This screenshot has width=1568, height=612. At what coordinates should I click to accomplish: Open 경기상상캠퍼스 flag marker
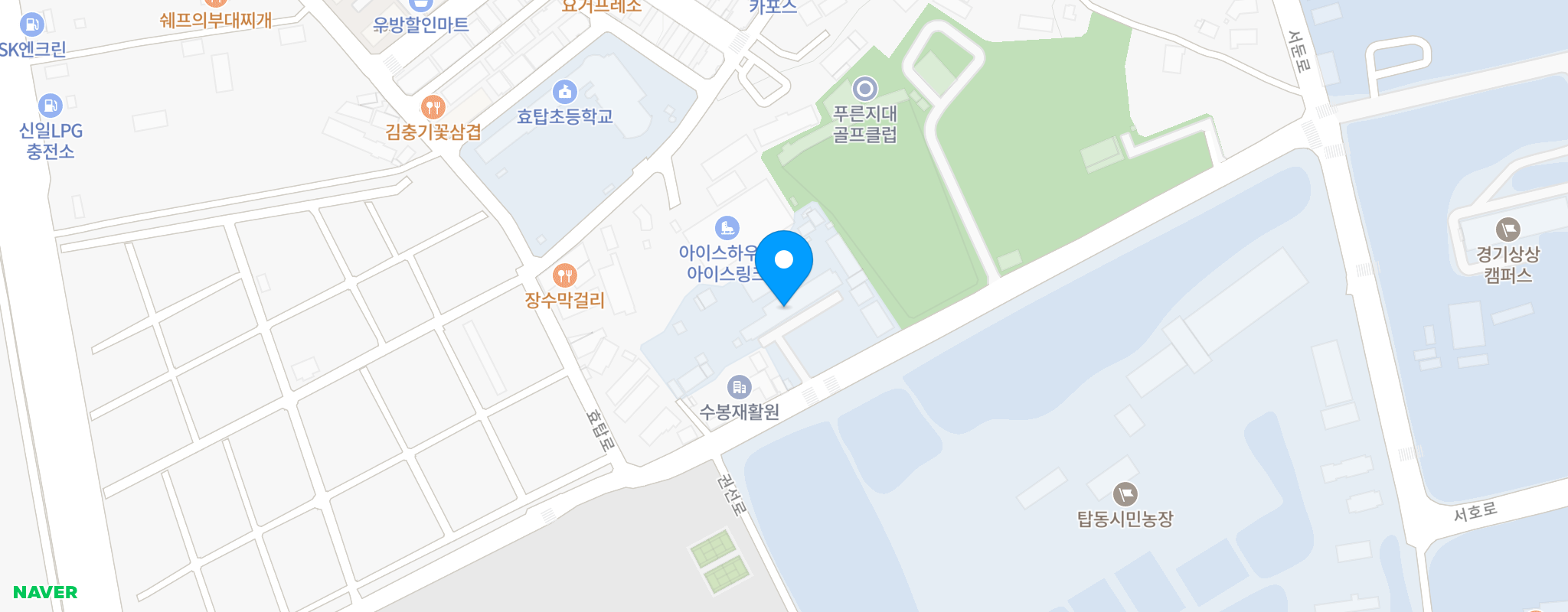coord(1508,229)
